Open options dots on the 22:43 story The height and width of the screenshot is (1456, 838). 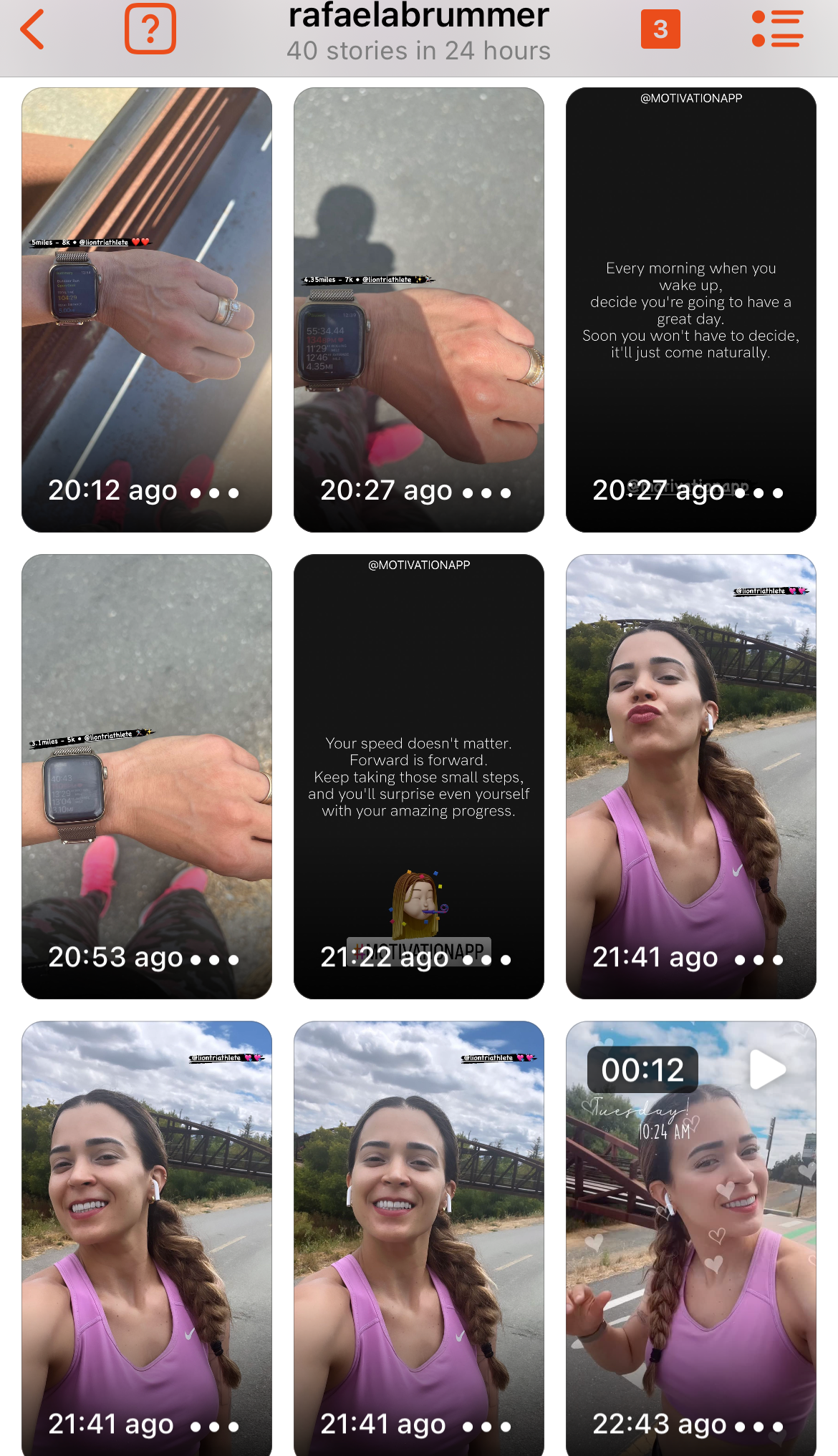[x=758, y=1426]
